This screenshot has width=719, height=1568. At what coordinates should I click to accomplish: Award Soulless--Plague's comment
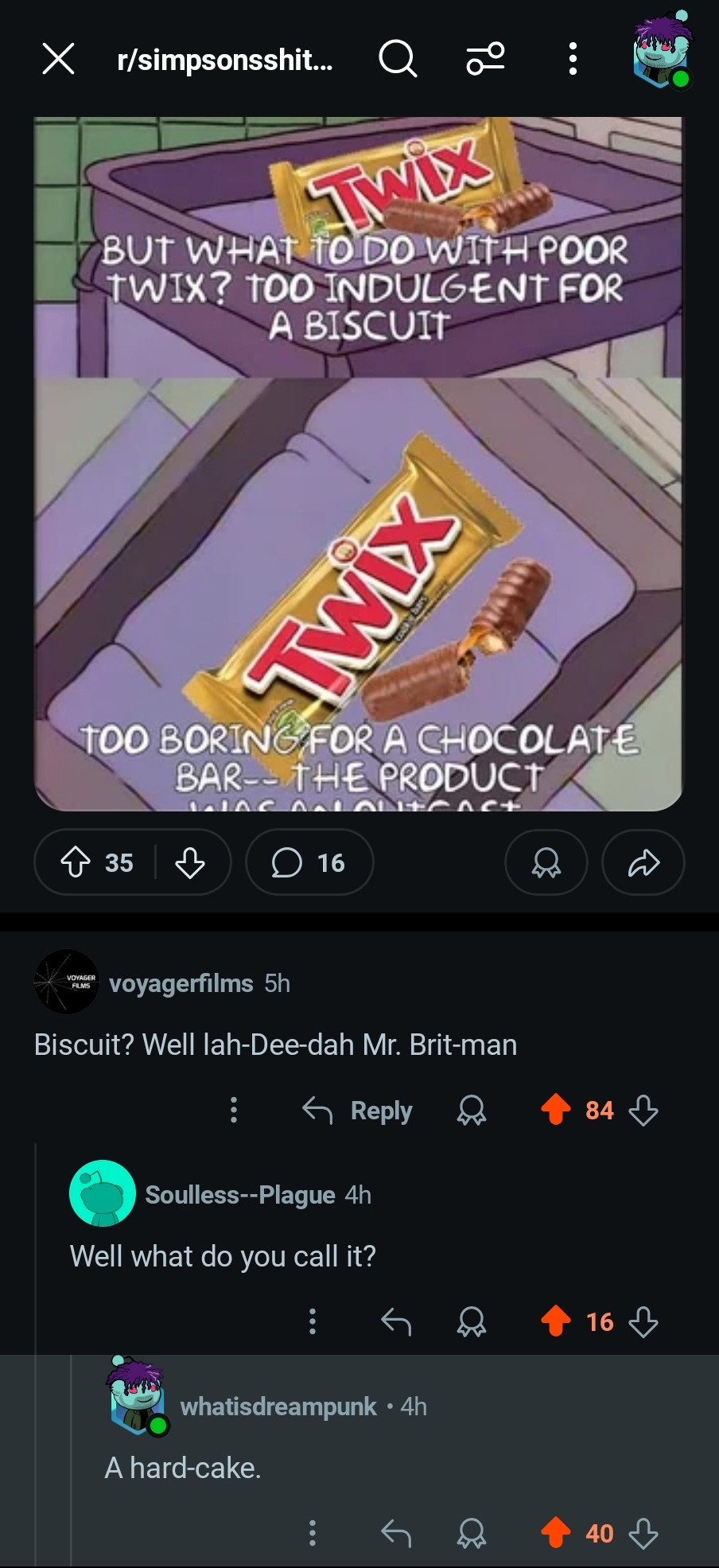[x=472, y=1322]
